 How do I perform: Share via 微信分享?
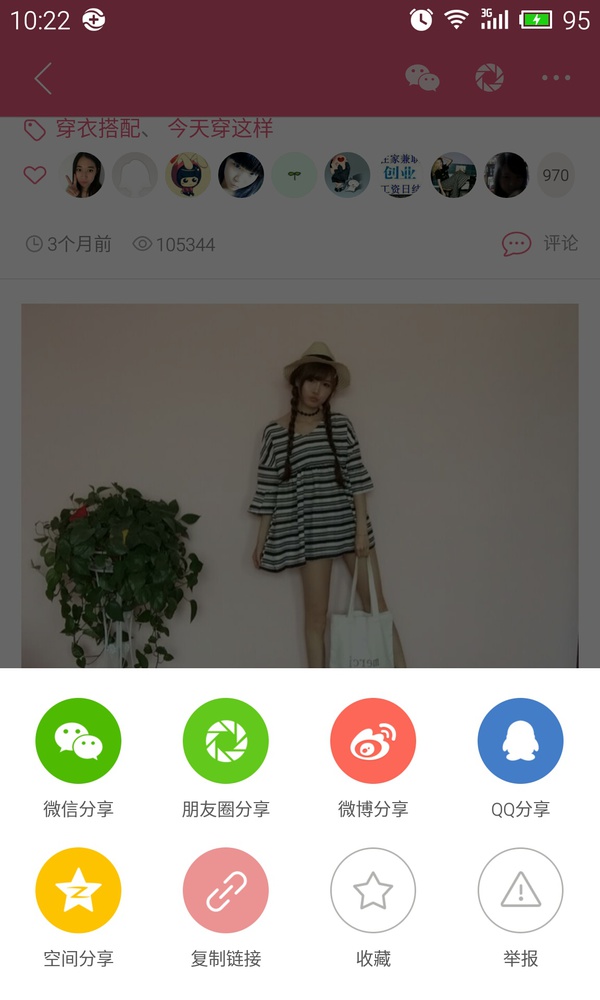click(x=78, y=741)
